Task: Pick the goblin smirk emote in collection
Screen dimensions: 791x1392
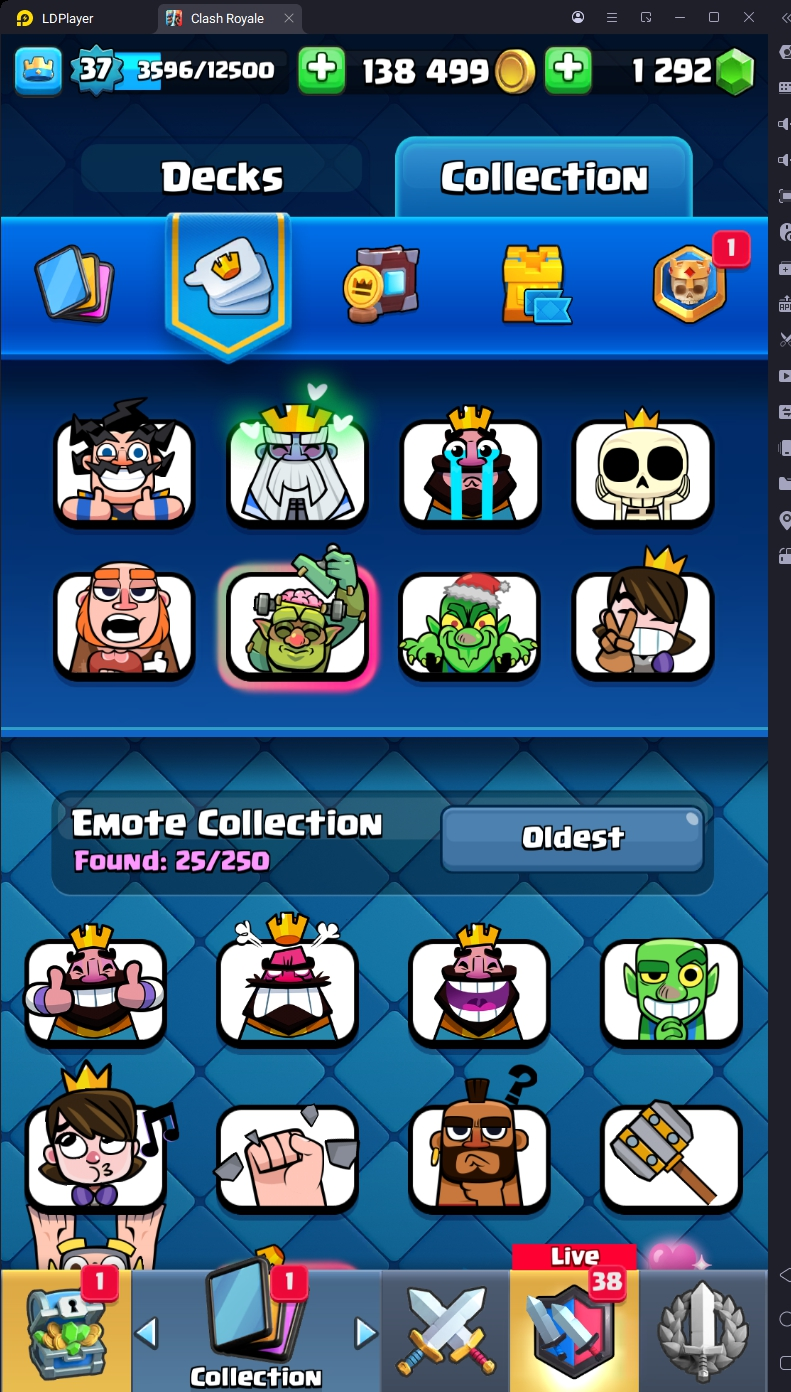Action: point(671,990)
